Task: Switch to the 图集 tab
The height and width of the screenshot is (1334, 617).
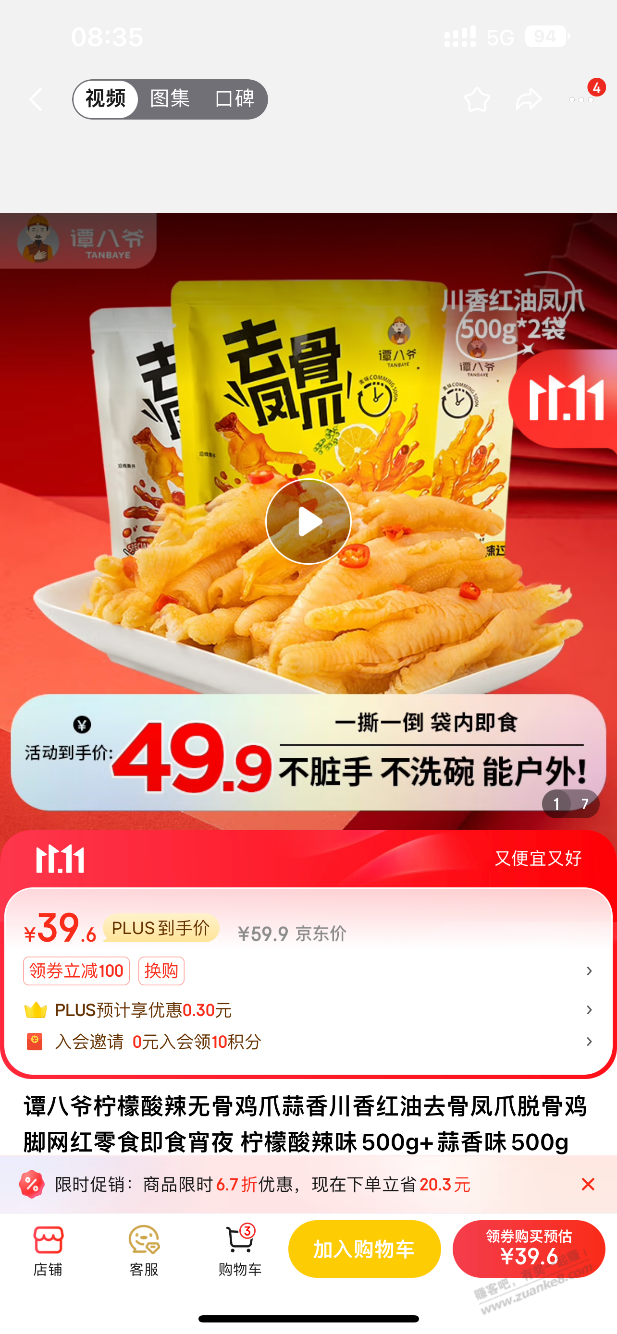Action: click(x=170, y=99)
